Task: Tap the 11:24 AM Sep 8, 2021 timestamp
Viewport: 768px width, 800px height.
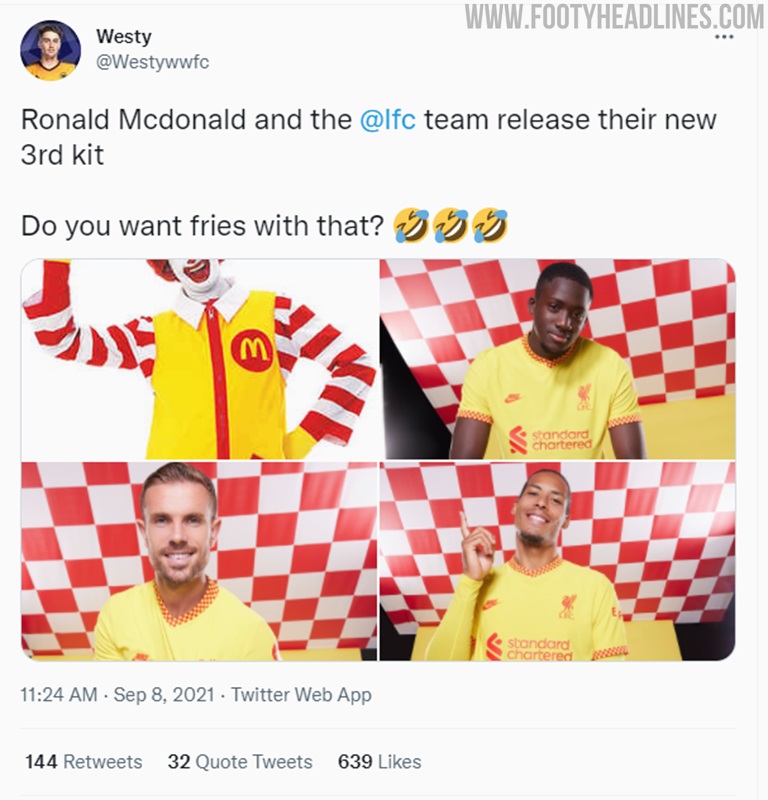Action: (118, 695)
